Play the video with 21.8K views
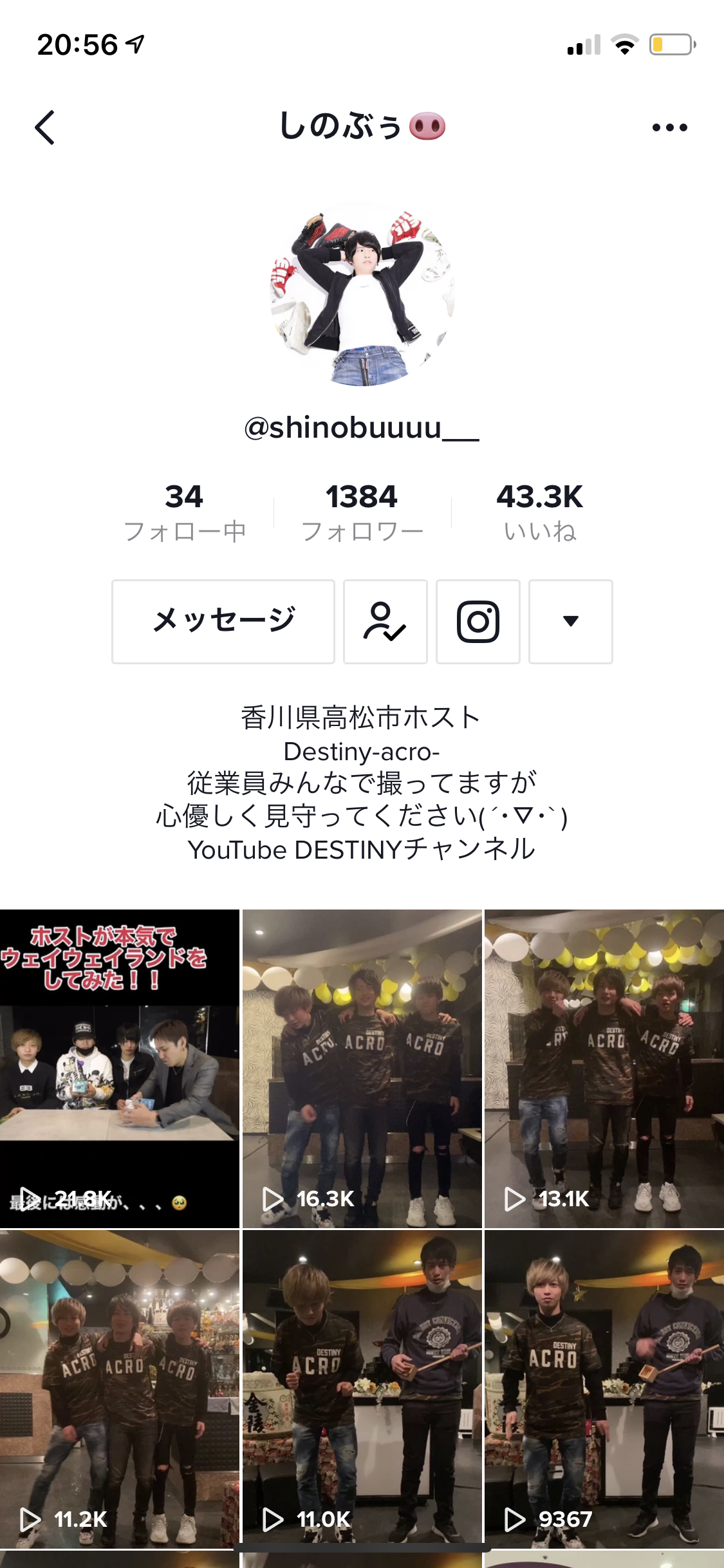Screen dimensions: 724x1568 pos(120,1069)
